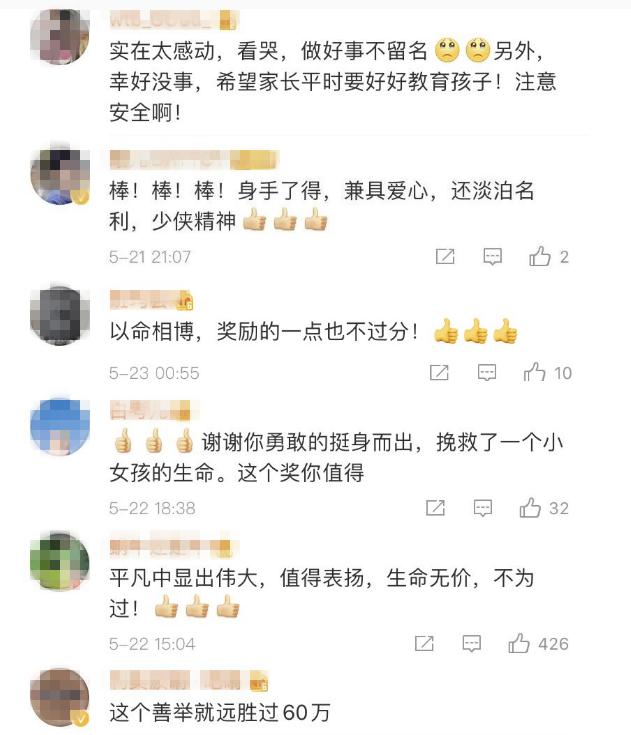This screenshot has width=631, height=735.
Task: Like the comment with 10 likes
Action: (535, 373)
